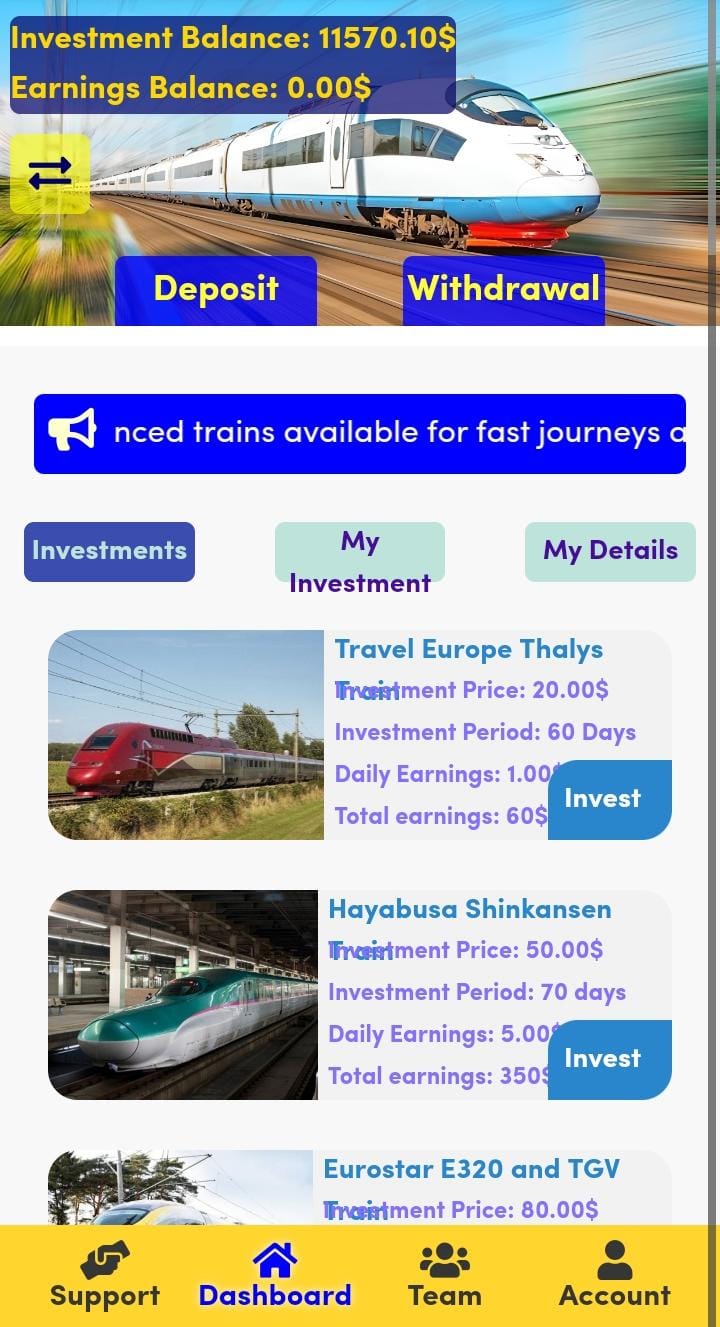Screen dimensions: 720x1327
Task: Open the Travel Europe Thalys train picture
Action: [x=186, y=734]
